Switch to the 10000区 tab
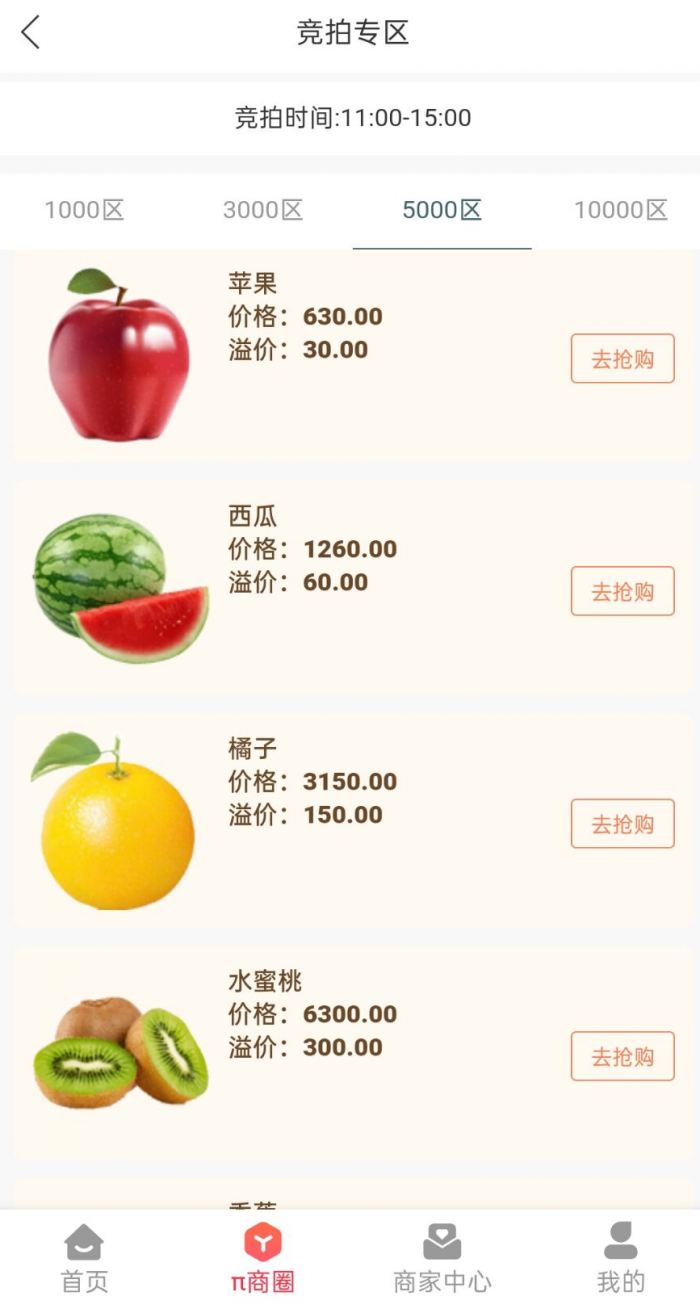This screenshot has height=1309, width=700. coord(620,210)
